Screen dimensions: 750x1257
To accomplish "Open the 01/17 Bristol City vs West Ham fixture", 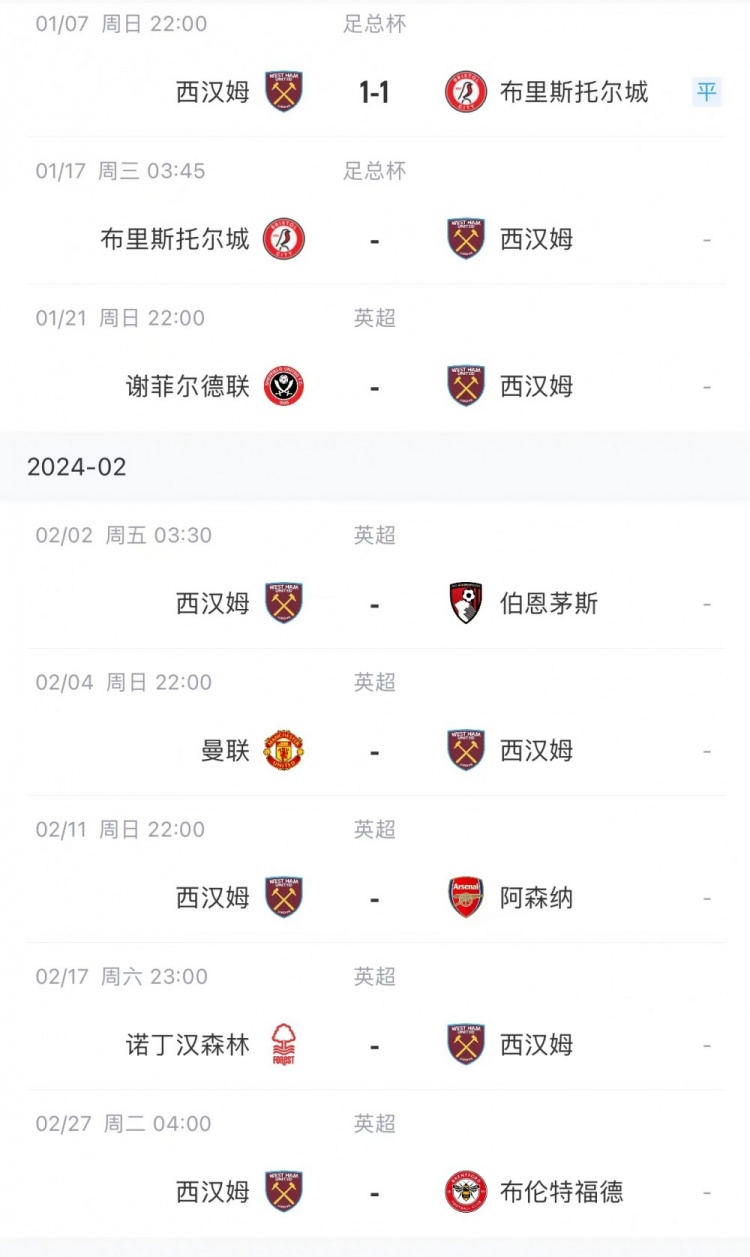I will pyautogui.click(x=375, y=211).
